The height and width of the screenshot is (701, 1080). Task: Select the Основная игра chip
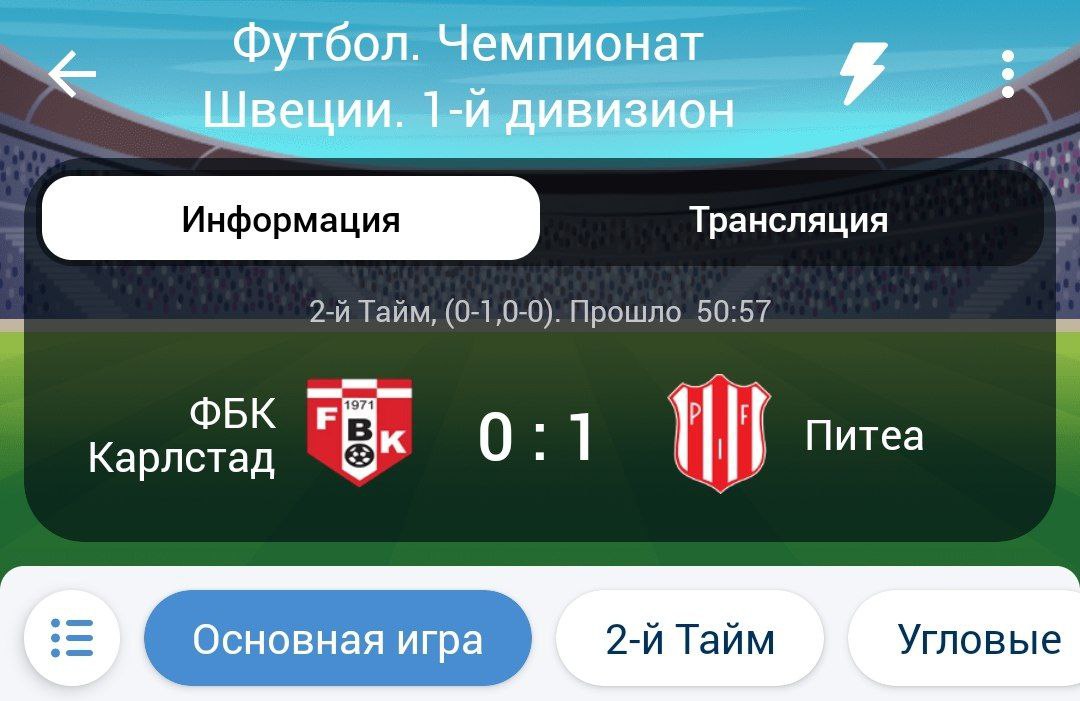coord(338,638)
